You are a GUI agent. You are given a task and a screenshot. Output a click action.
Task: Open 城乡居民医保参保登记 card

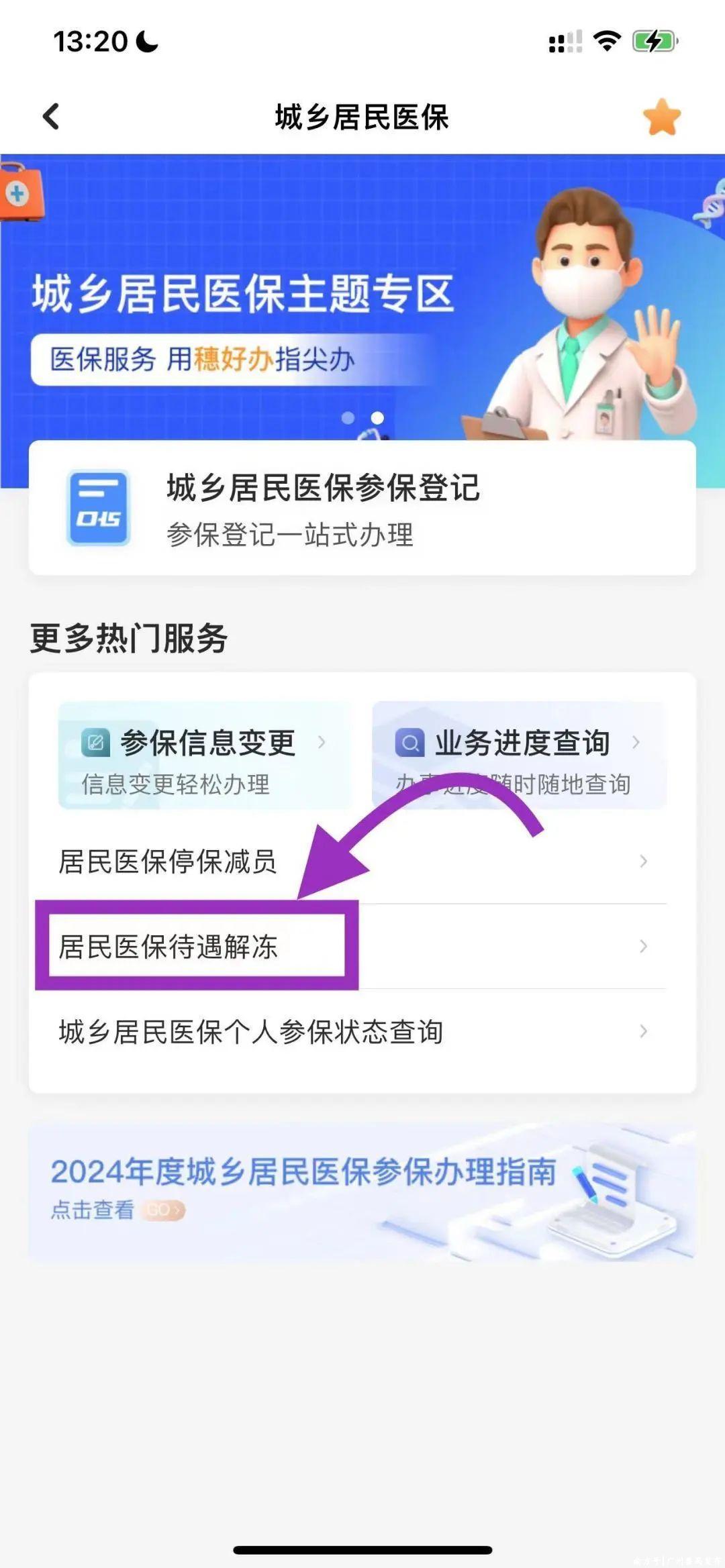click(362, 508)
